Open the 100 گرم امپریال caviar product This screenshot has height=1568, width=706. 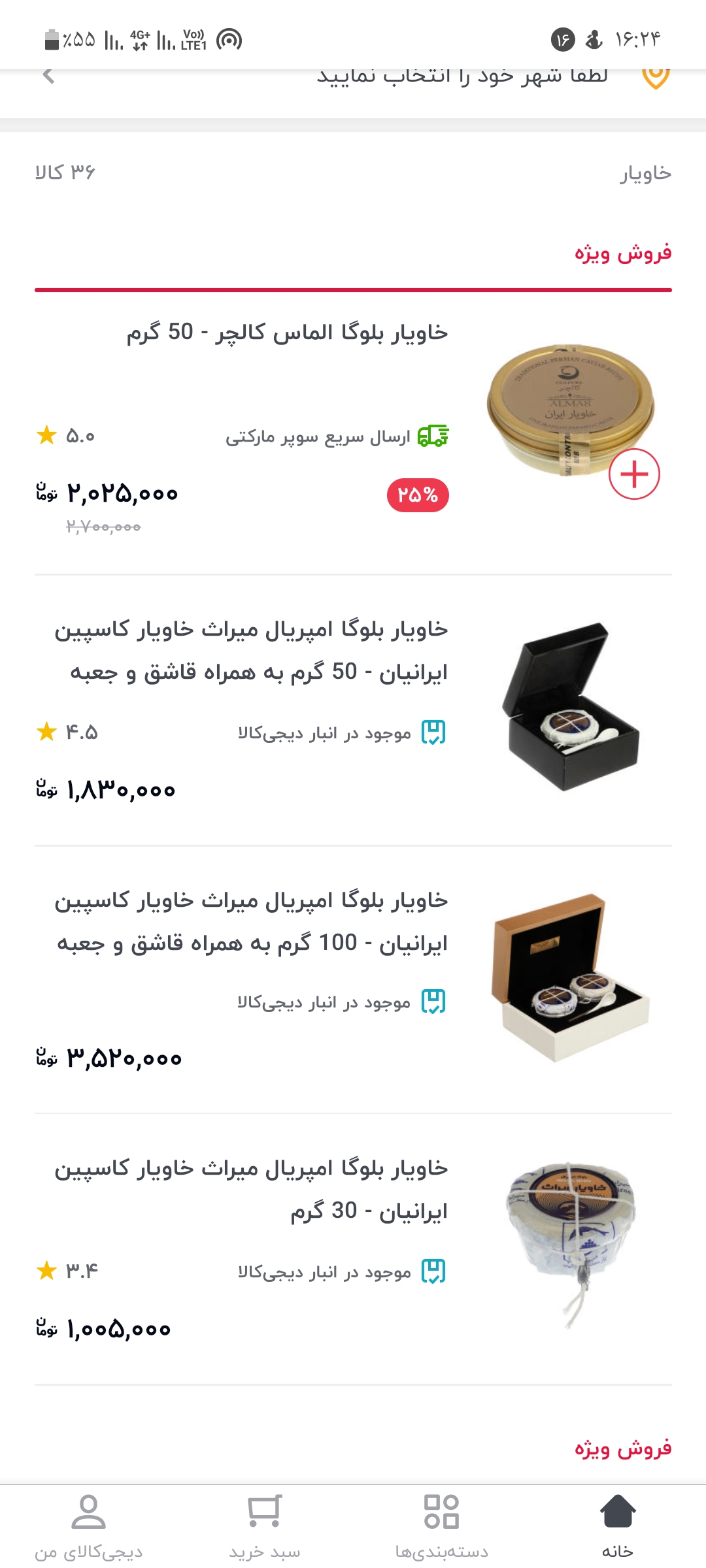click(252, 921)
